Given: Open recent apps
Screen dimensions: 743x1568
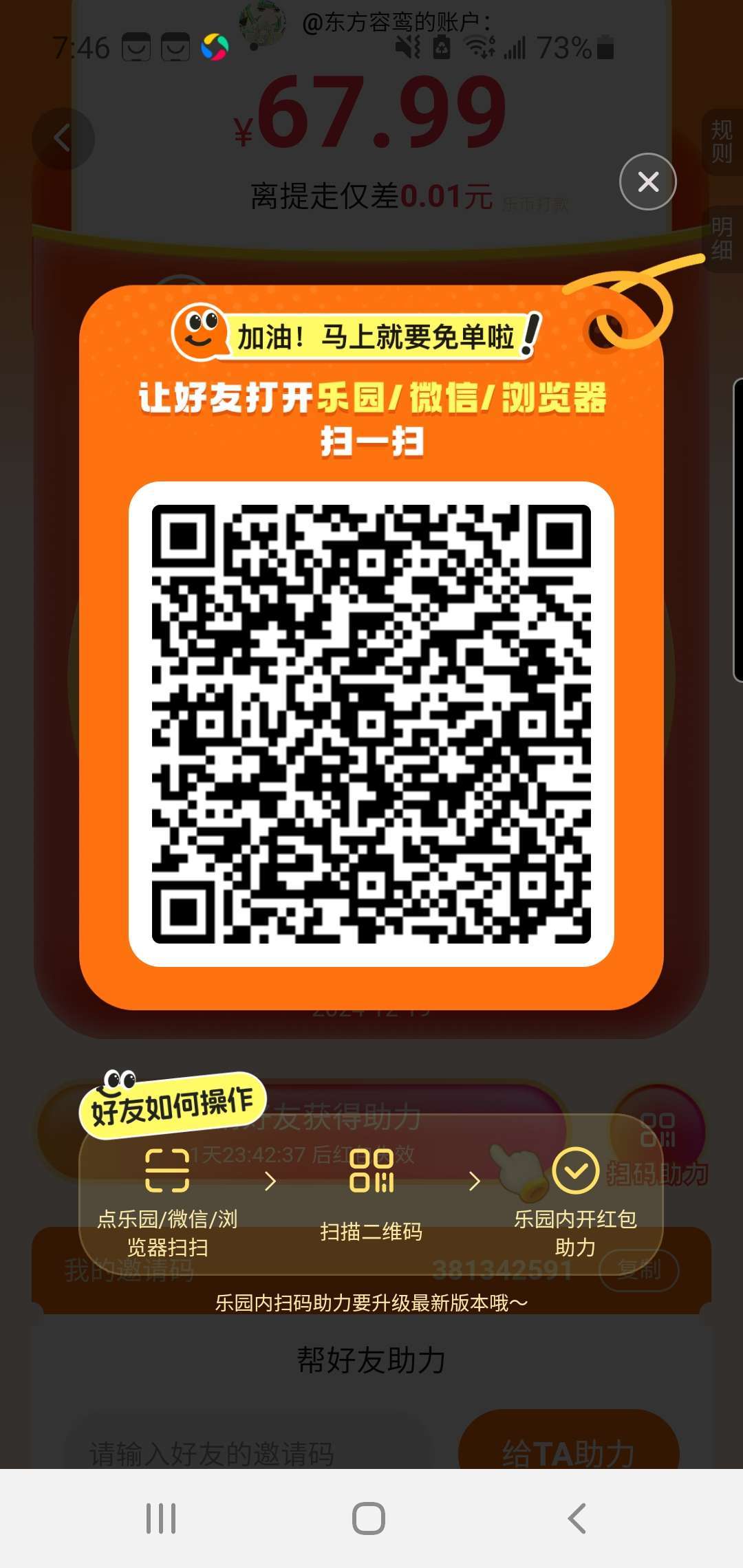Looking at the screenshot, I should (161, 1518).
